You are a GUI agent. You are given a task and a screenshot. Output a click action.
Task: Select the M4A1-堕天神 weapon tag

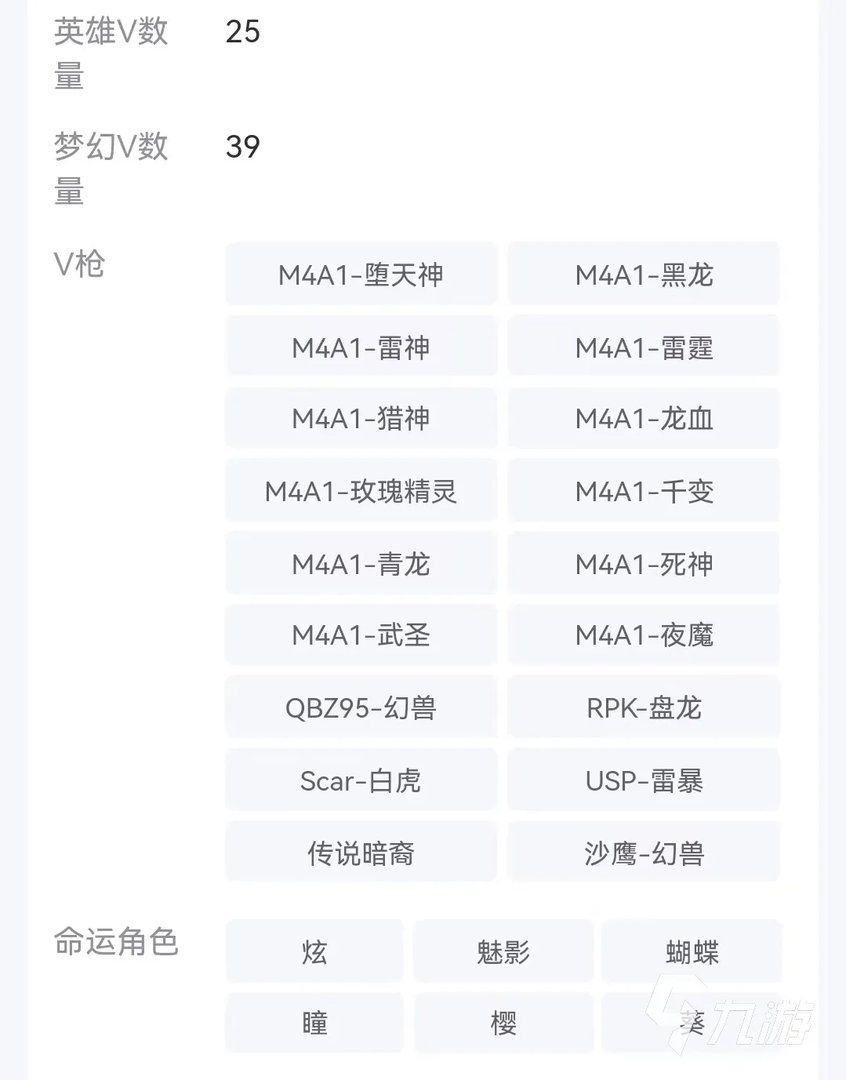pos(362,274)
